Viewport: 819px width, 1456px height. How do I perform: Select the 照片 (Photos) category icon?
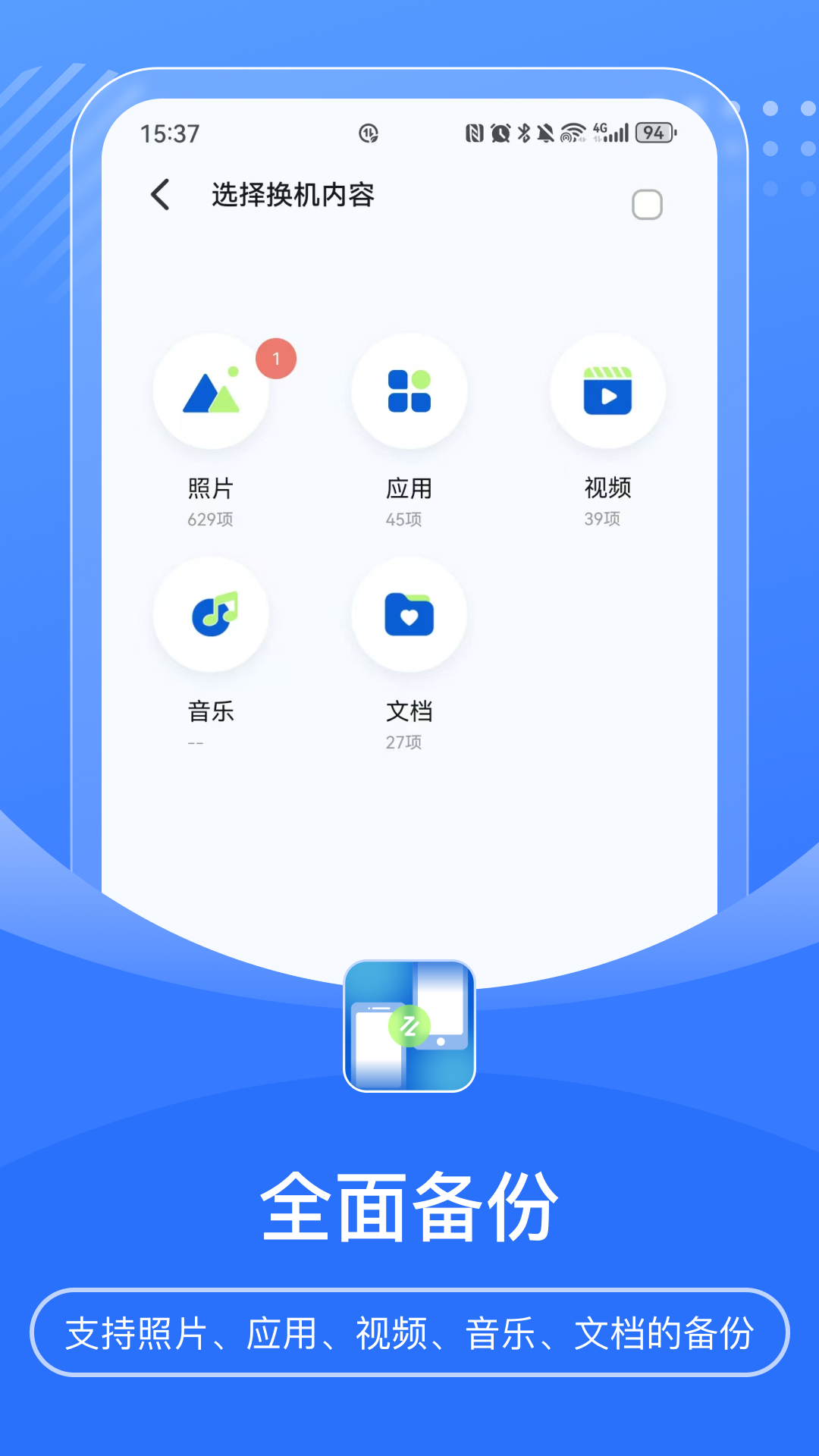tap(212, 391)
